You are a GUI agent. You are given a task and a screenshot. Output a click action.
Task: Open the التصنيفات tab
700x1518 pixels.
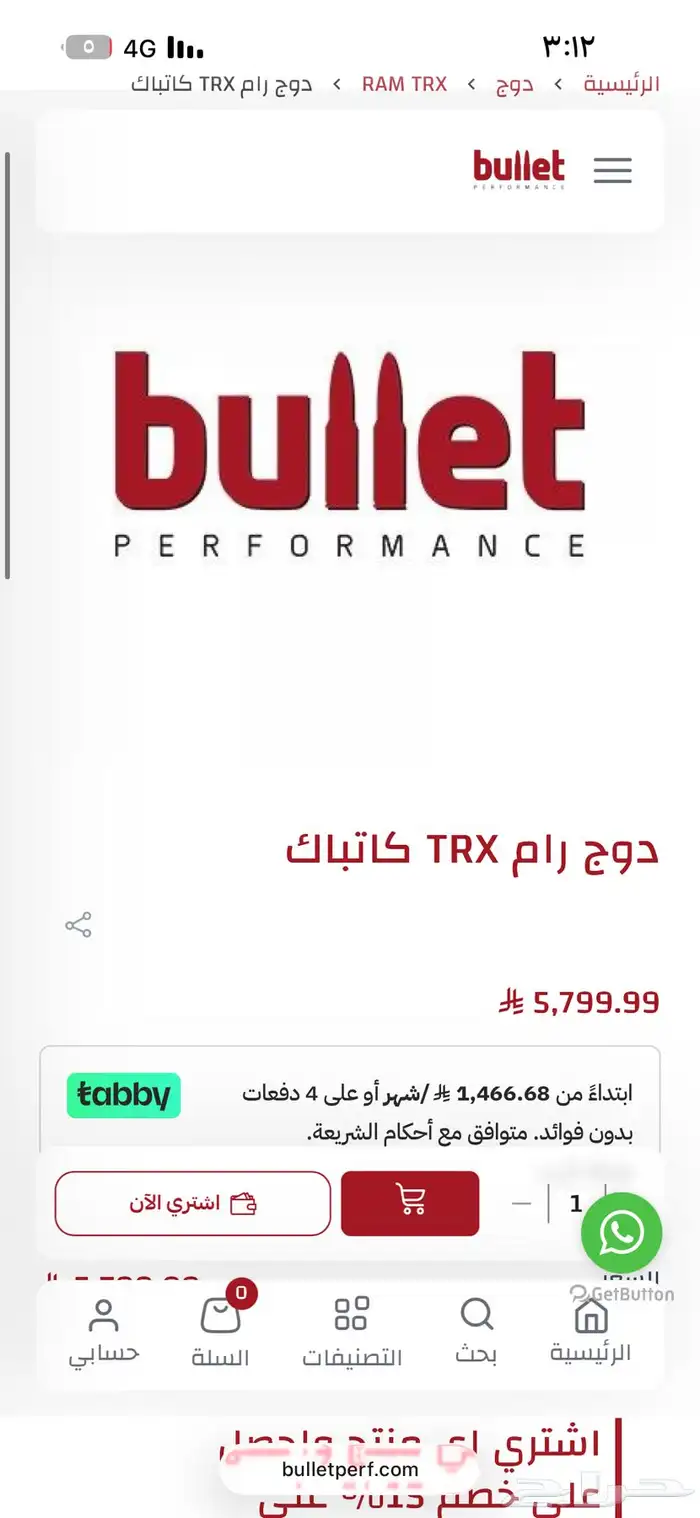pos(352,1331)
